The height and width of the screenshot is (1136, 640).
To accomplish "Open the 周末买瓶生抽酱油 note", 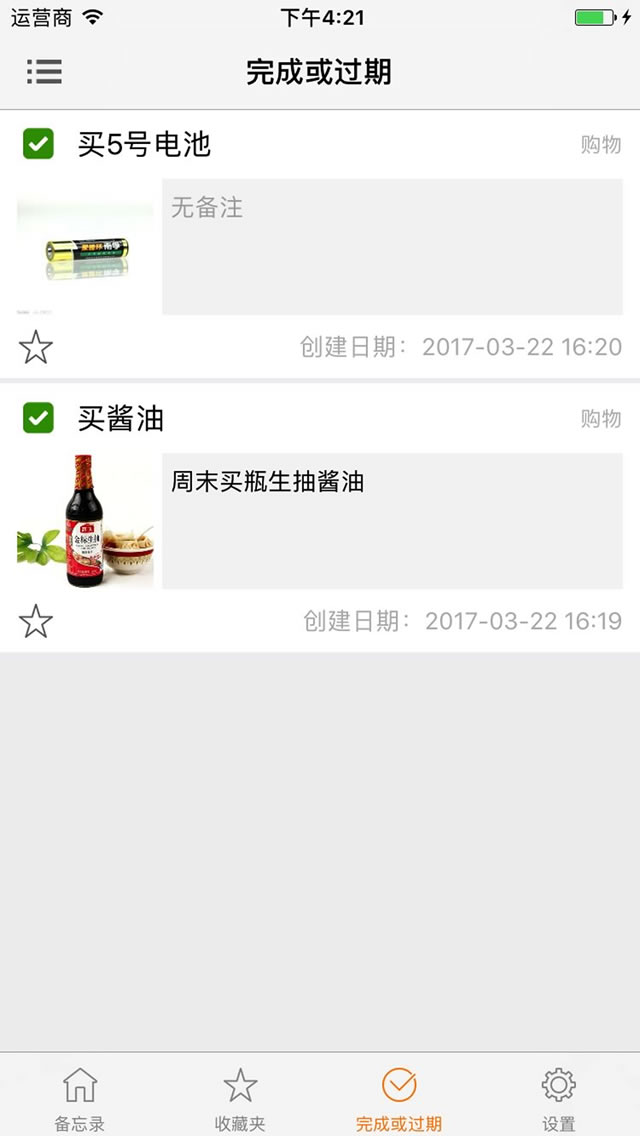I will point(392,521).
